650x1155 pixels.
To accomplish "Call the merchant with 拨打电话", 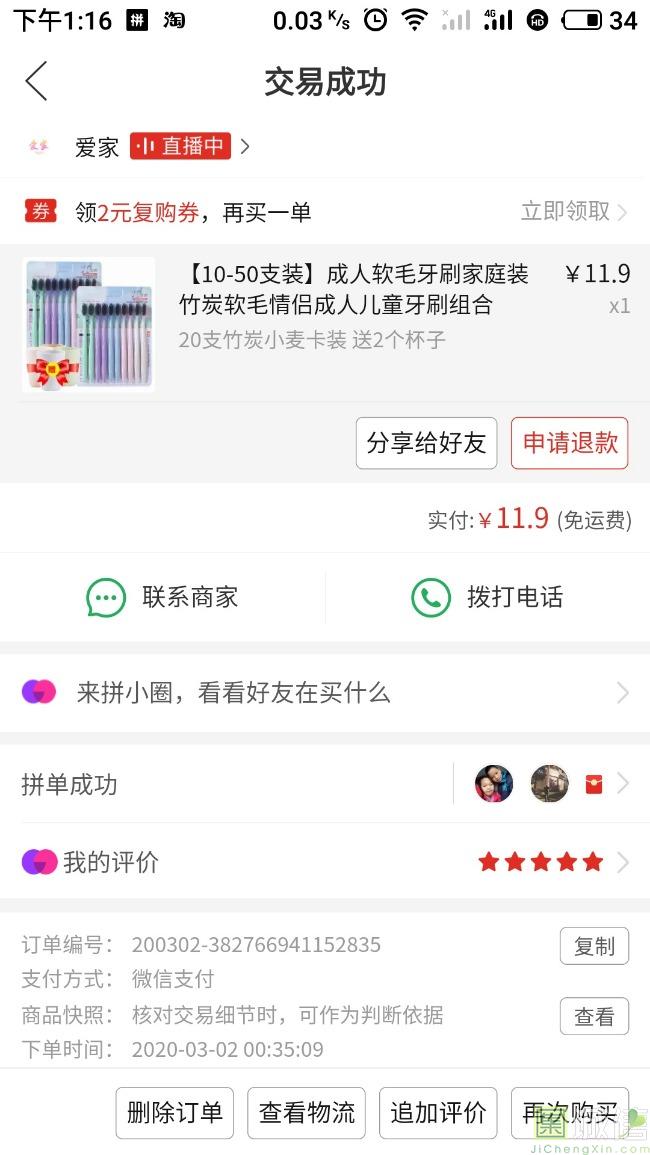I will 488,598.
